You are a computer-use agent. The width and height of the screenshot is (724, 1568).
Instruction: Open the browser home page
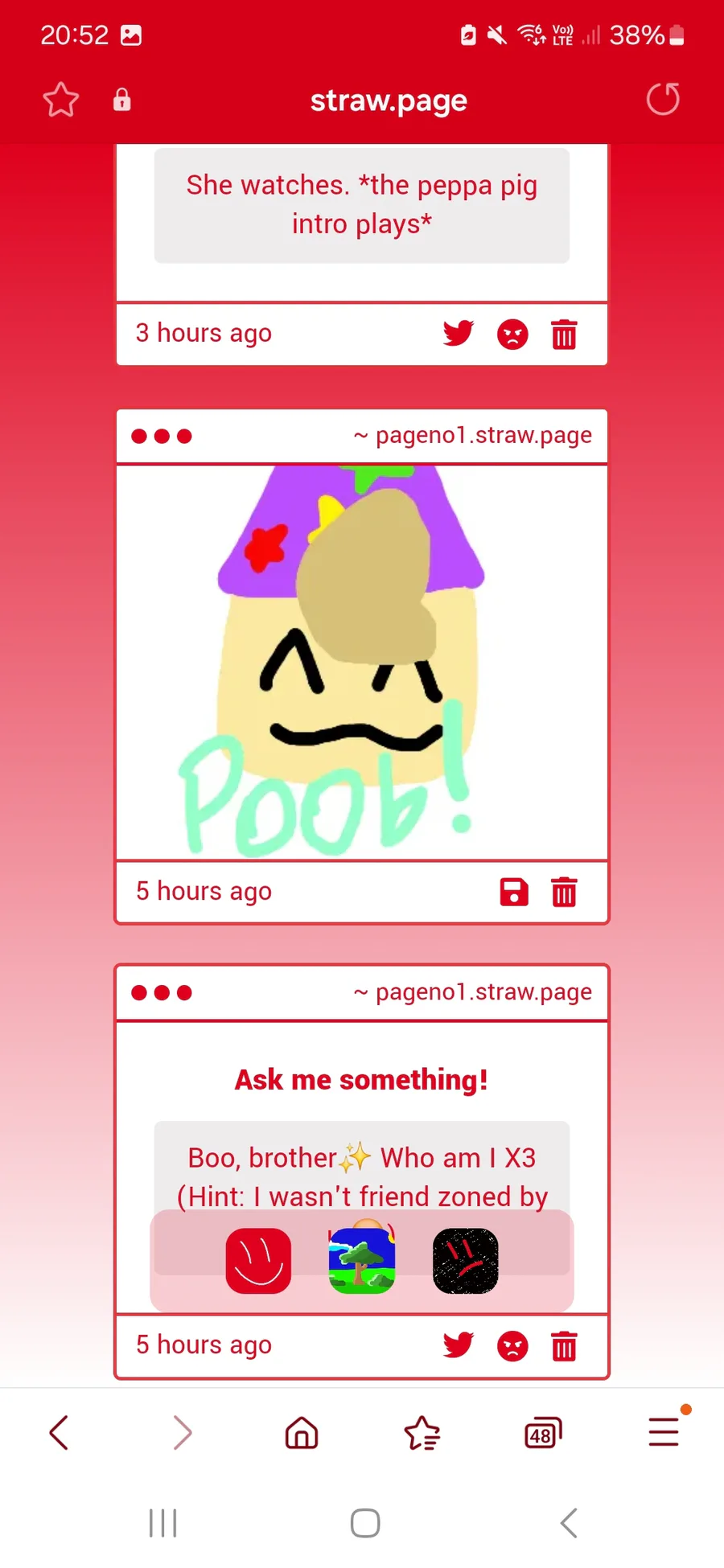coord(302,1433)
